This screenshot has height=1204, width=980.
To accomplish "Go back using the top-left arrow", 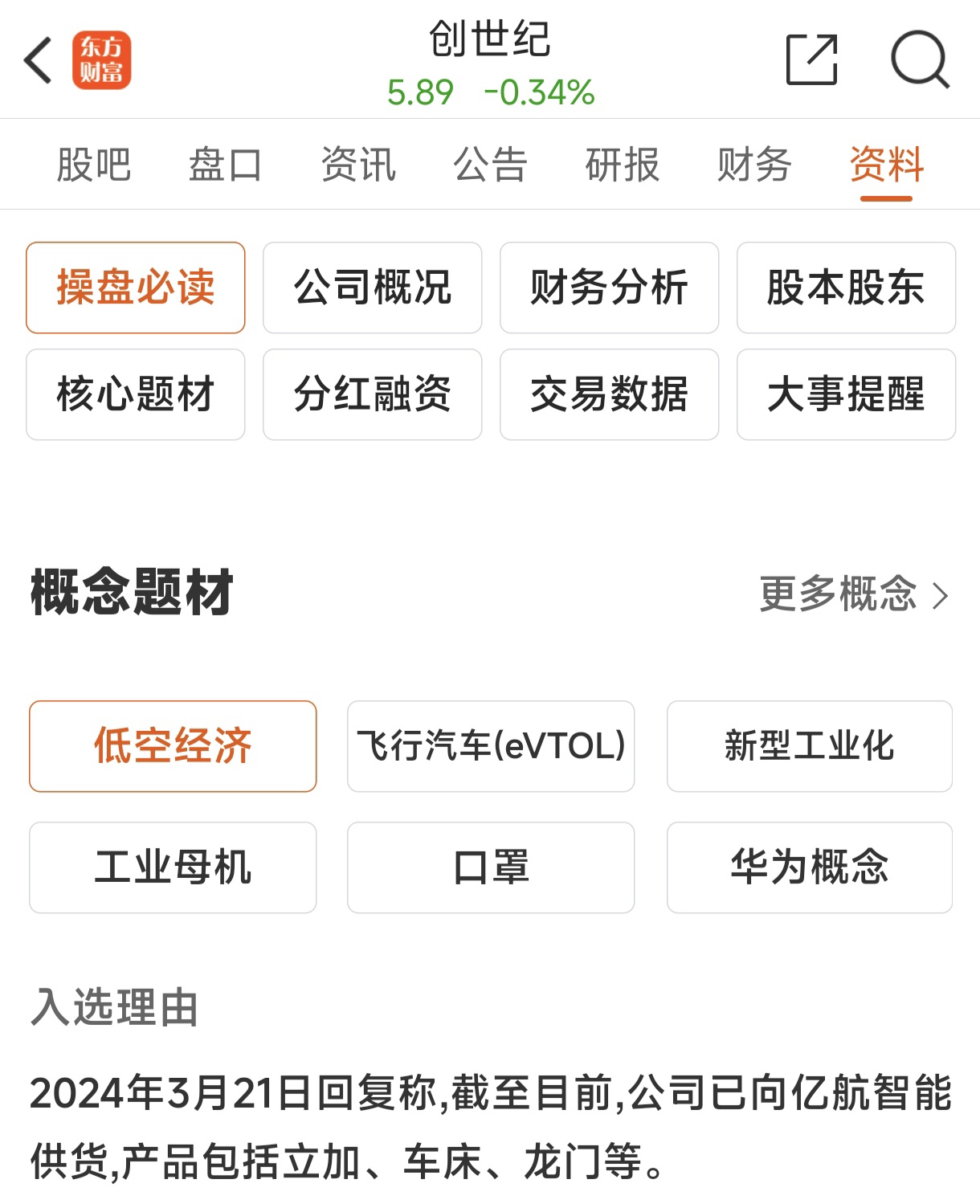I will (x=38, y=60).
